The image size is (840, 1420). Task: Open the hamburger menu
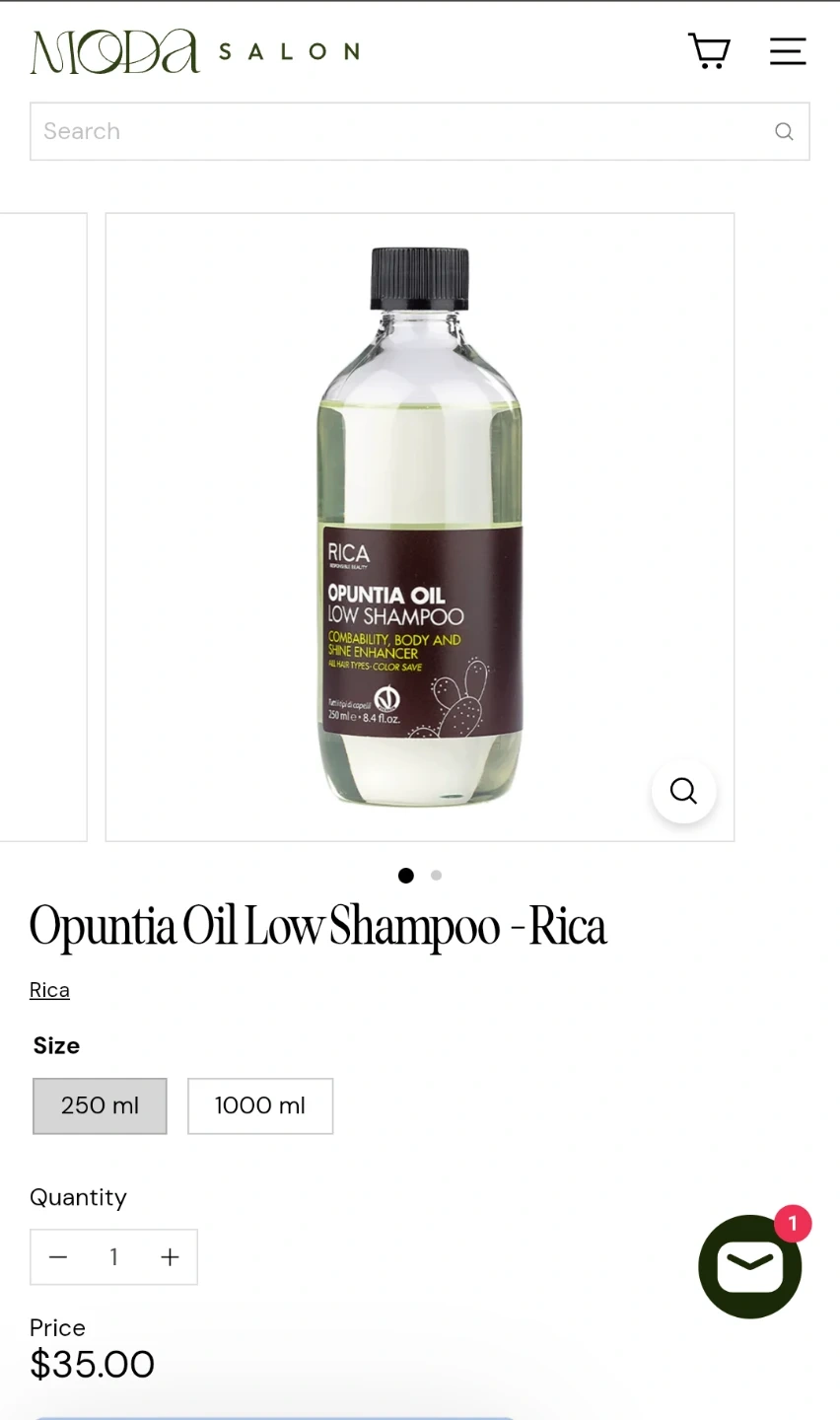point(788,51)
